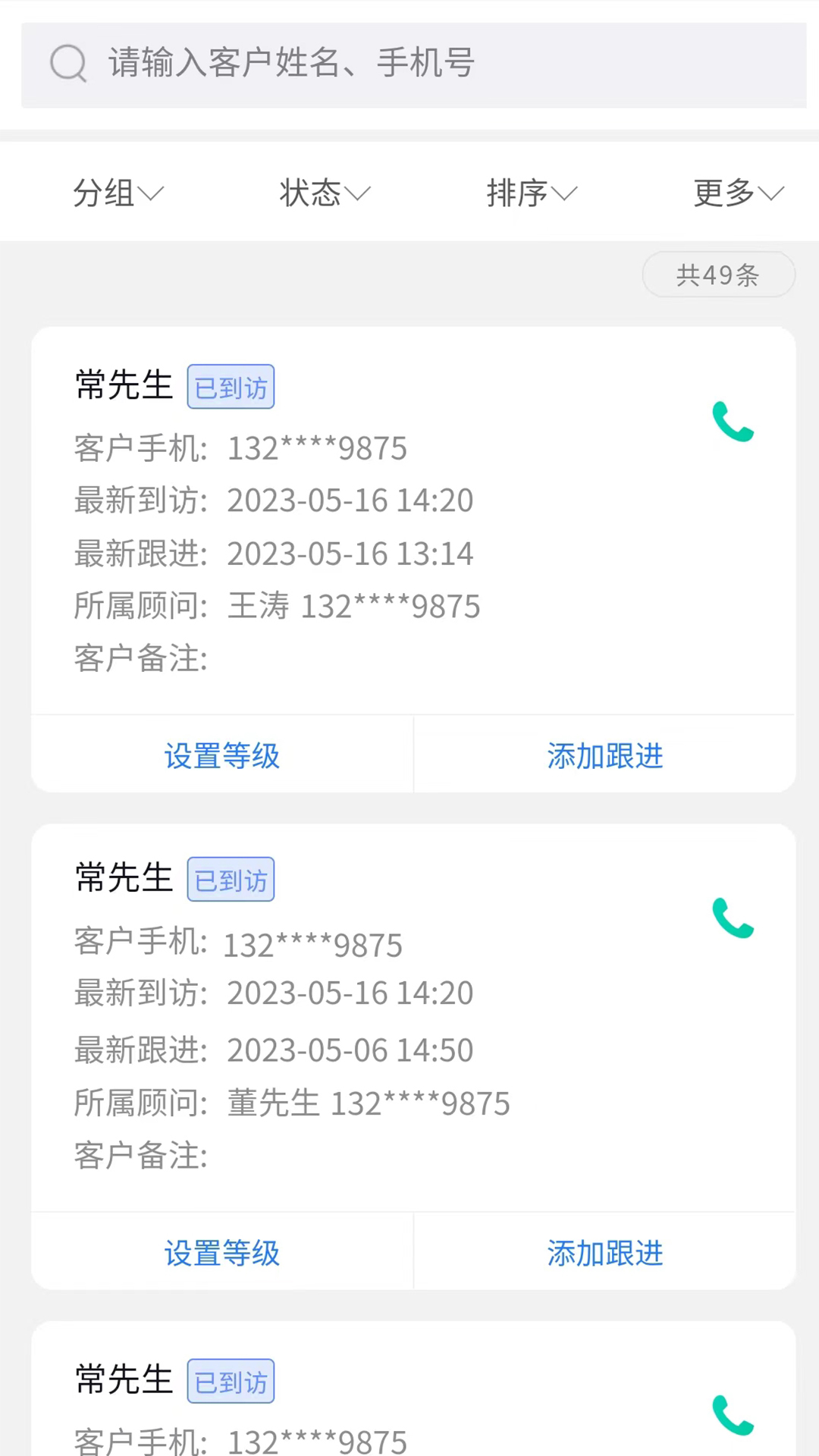Click 设置等级 on the first customer card
This screenshot has width=819, height=1456.
coord(221,756)
